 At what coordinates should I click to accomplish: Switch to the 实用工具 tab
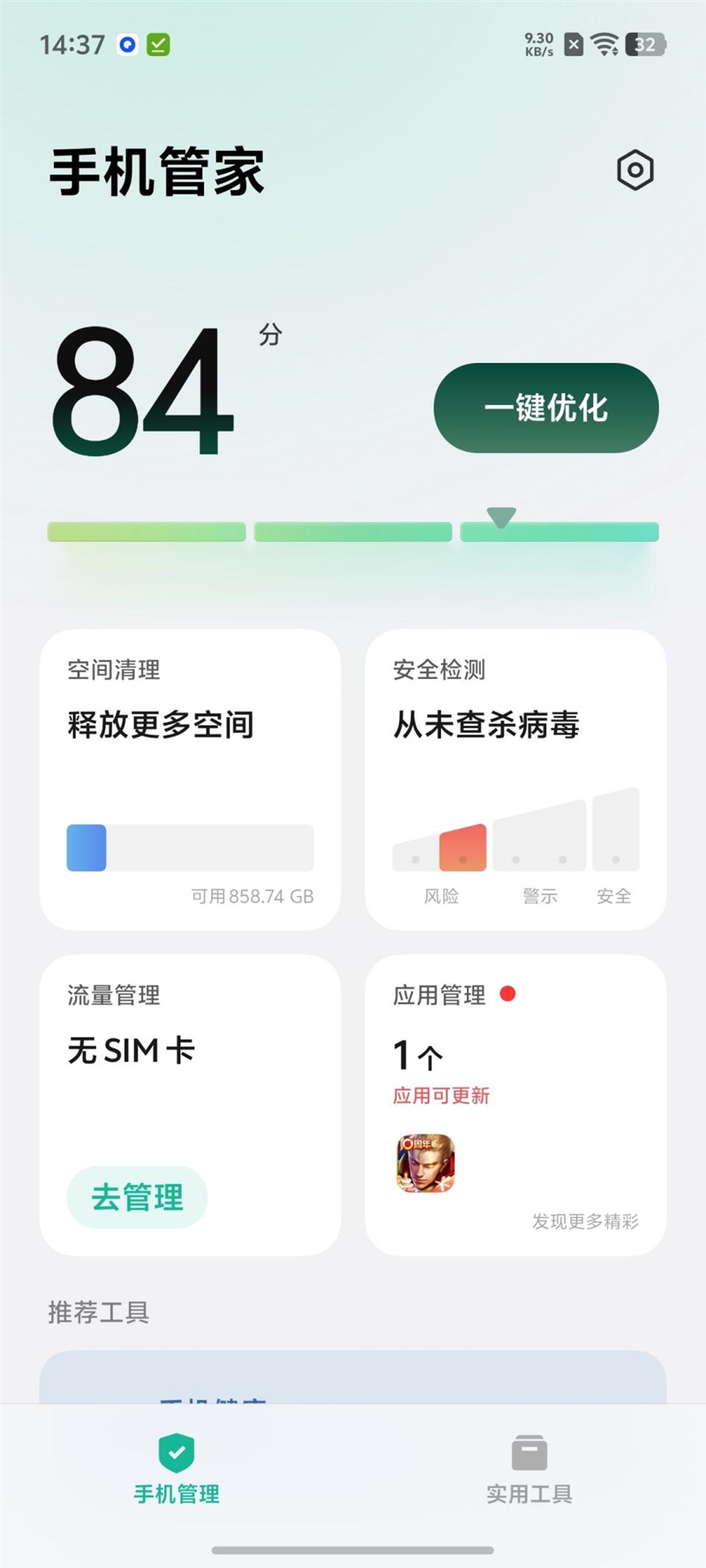click(529, 1469)
